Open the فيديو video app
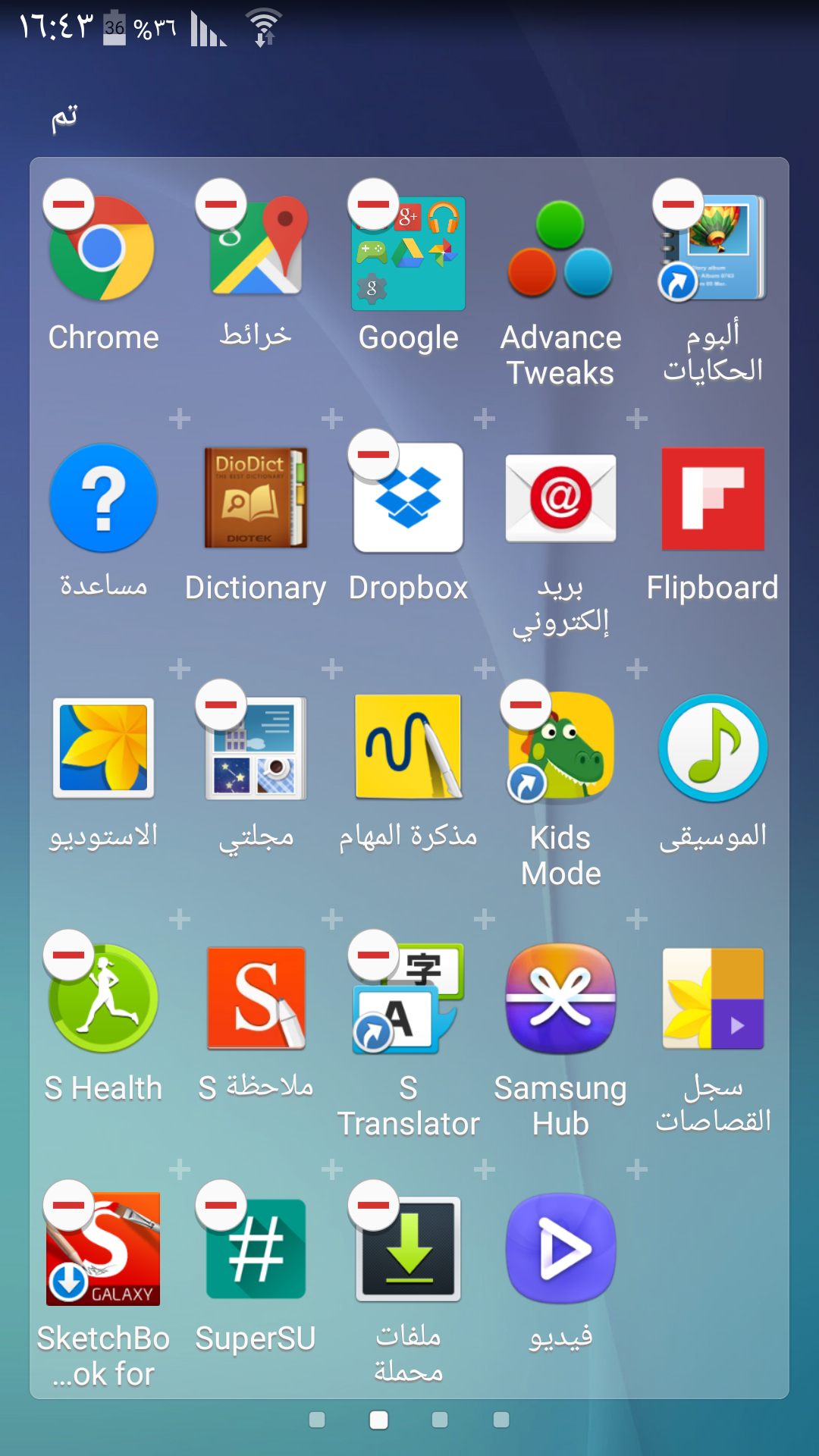 coord(560,1248)
